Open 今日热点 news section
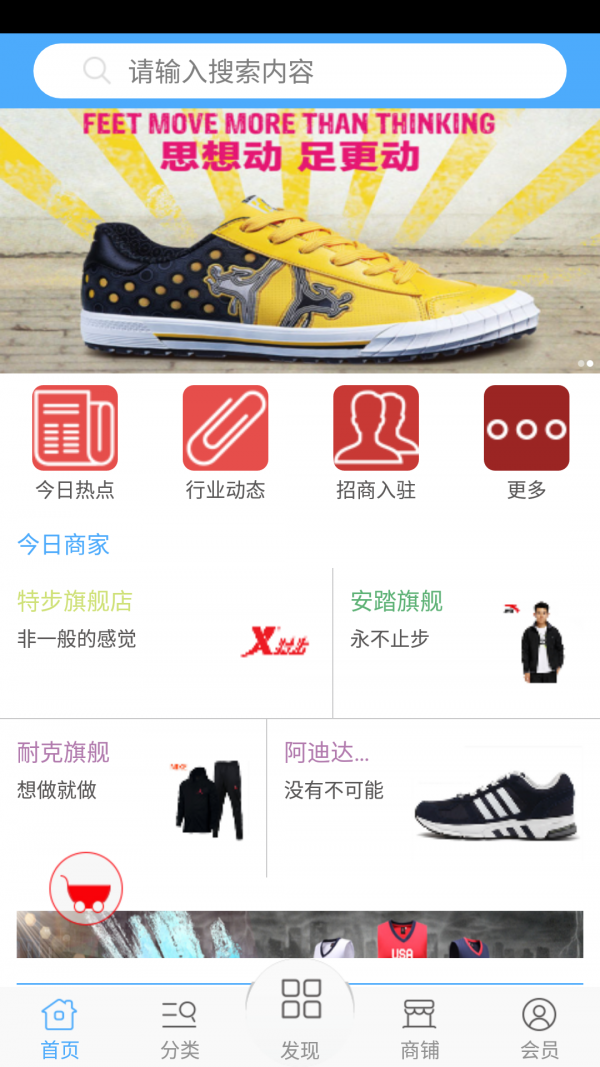 pos(75,441)
